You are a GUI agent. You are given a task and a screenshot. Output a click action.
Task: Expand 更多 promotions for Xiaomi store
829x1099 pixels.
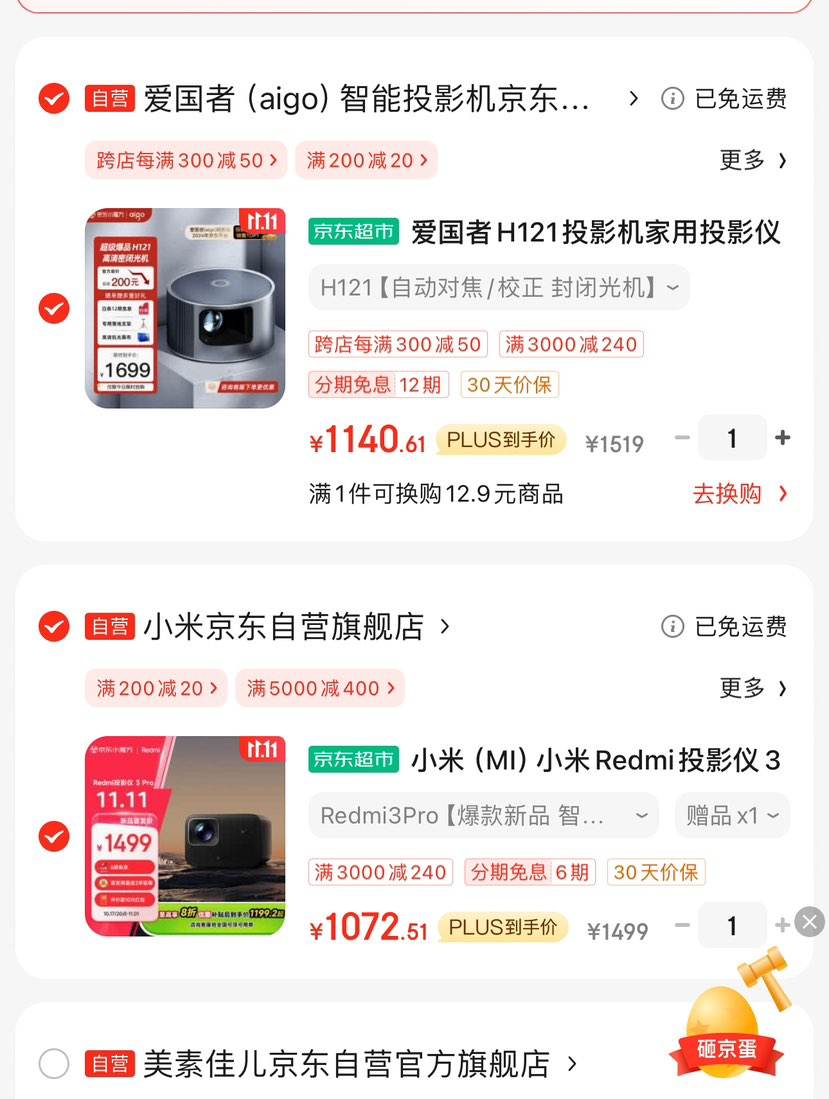click(754, 688)
